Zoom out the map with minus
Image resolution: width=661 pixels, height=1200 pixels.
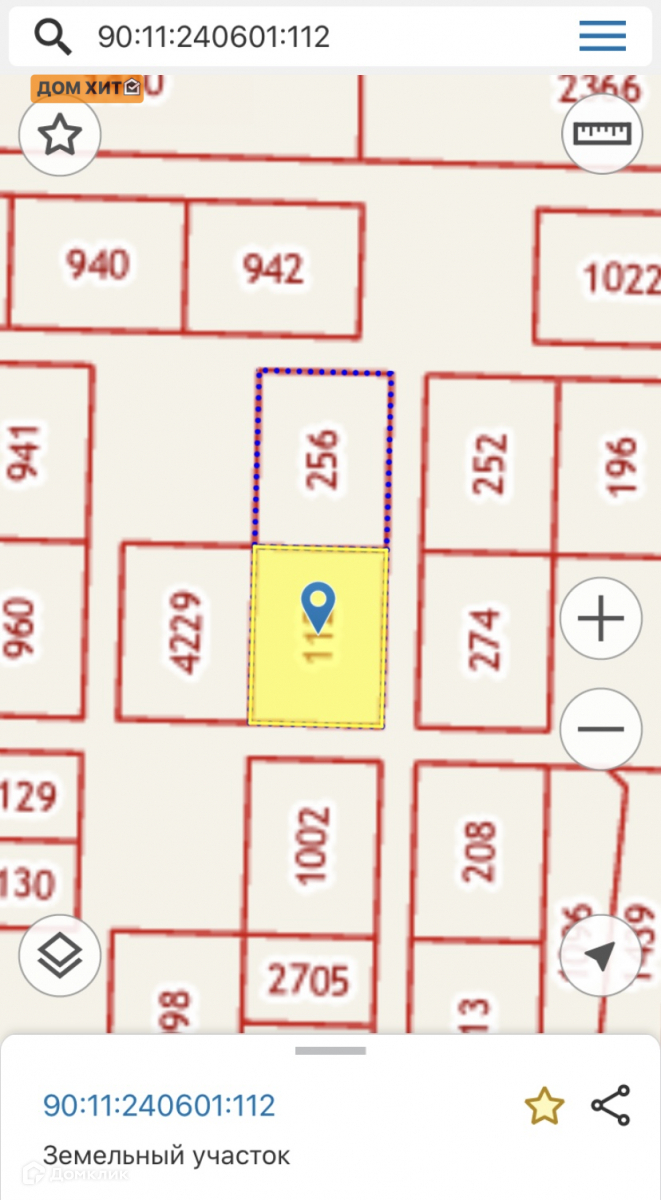[600, 729]
